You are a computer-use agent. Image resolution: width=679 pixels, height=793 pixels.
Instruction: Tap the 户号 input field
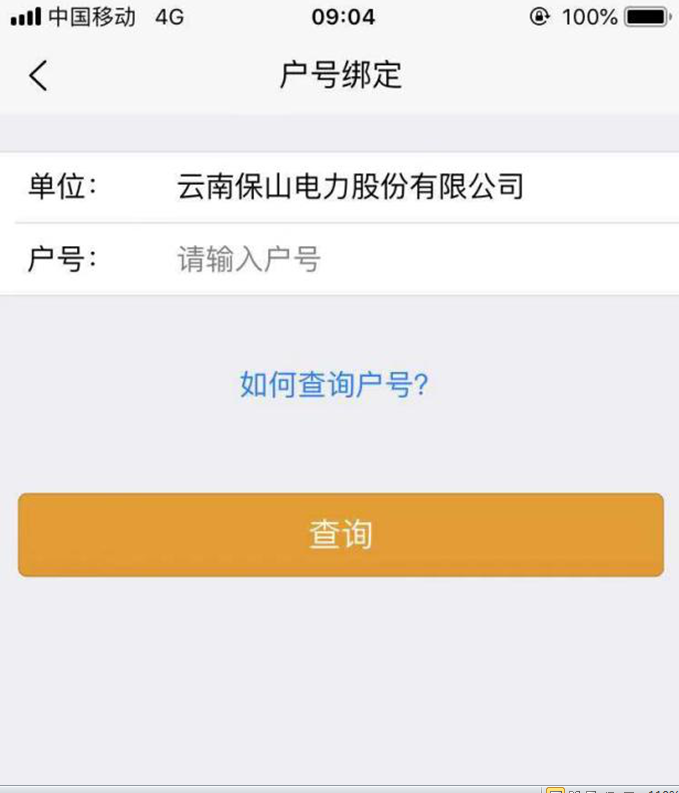tap(400, 260)
